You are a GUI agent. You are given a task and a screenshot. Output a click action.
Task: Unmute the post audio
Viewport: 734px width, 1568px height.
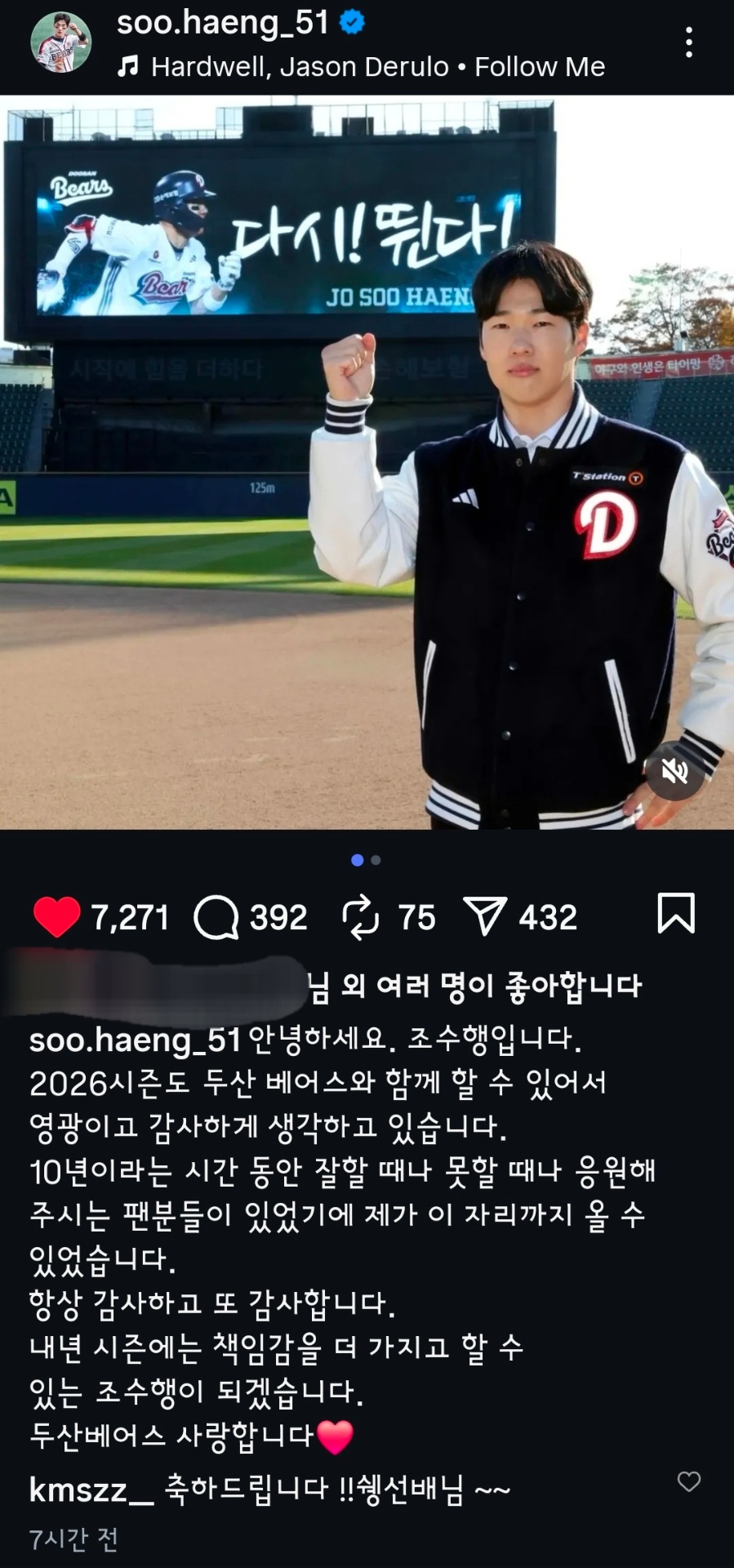point(674,770)
